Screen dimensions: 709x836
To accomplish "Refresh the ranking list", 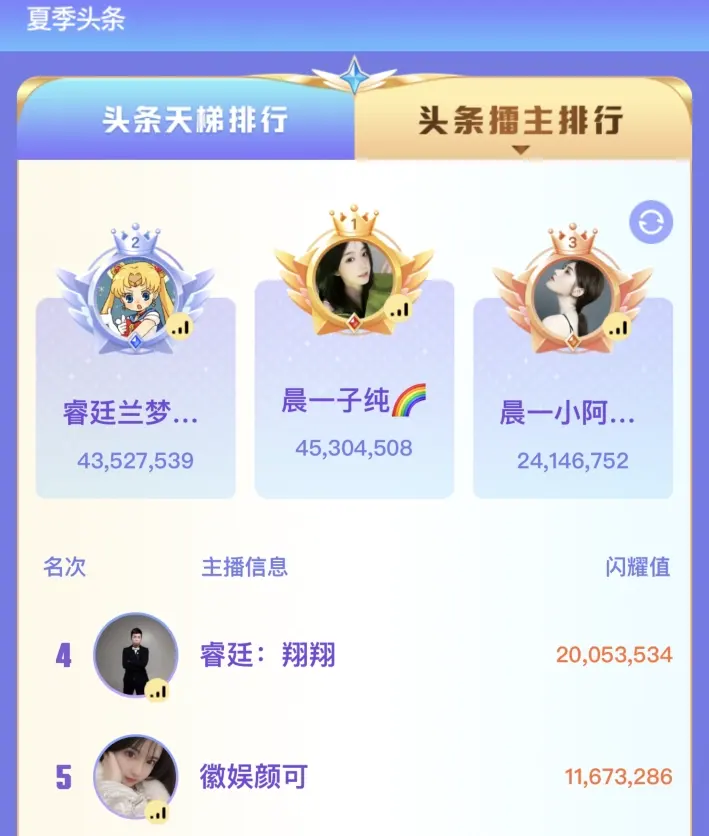I will [651, 223].
